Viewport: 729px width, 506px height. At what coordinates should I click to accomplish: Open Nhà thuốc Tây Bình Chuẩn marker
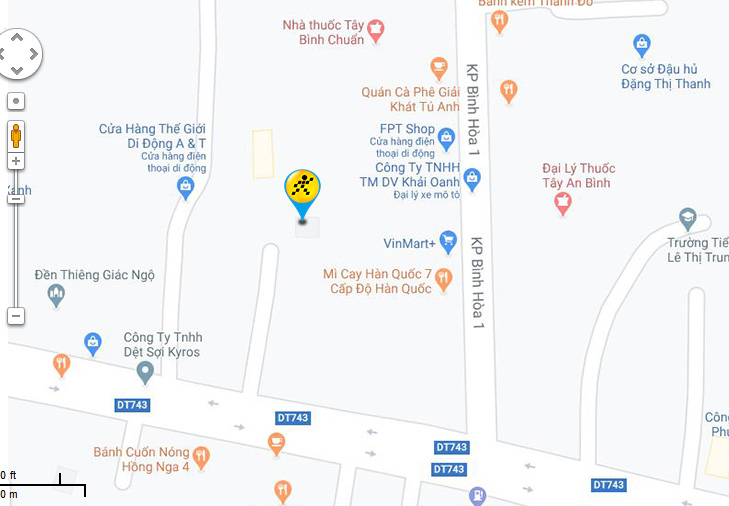tap(376, 30)
